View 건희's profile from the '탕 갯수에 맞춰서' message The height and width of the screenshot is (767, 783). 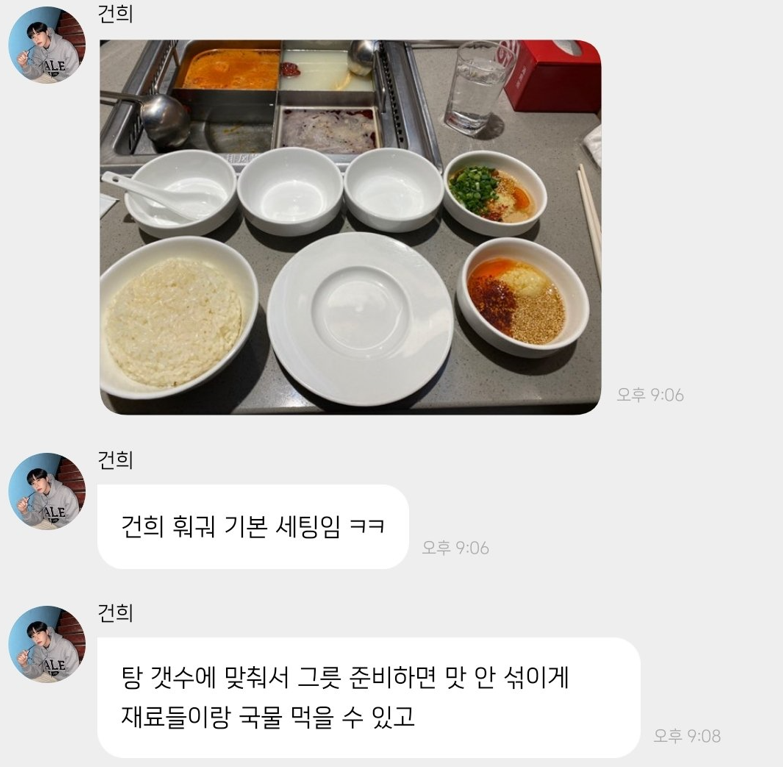point(47,644)
